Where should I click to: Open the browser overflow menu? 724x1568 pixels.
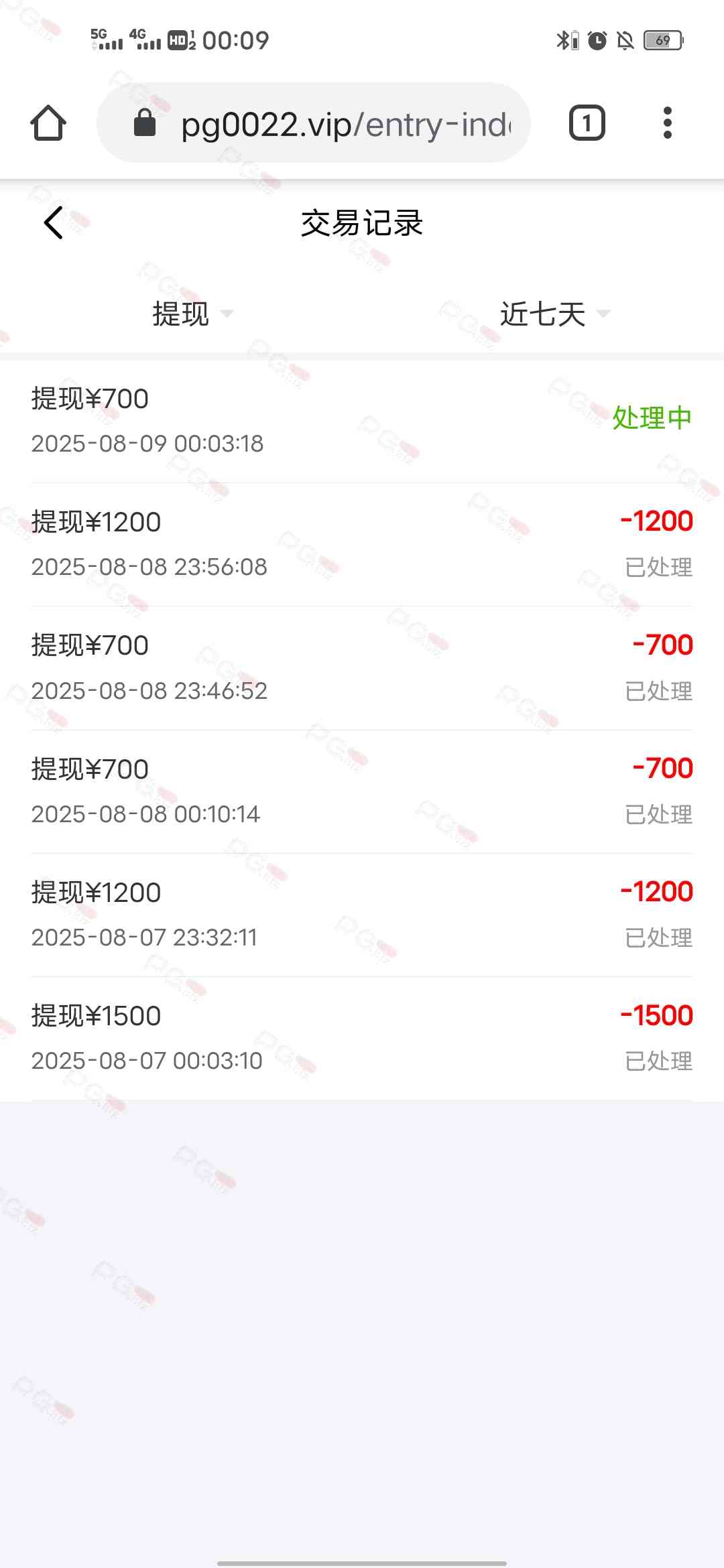tap(667, 123)
